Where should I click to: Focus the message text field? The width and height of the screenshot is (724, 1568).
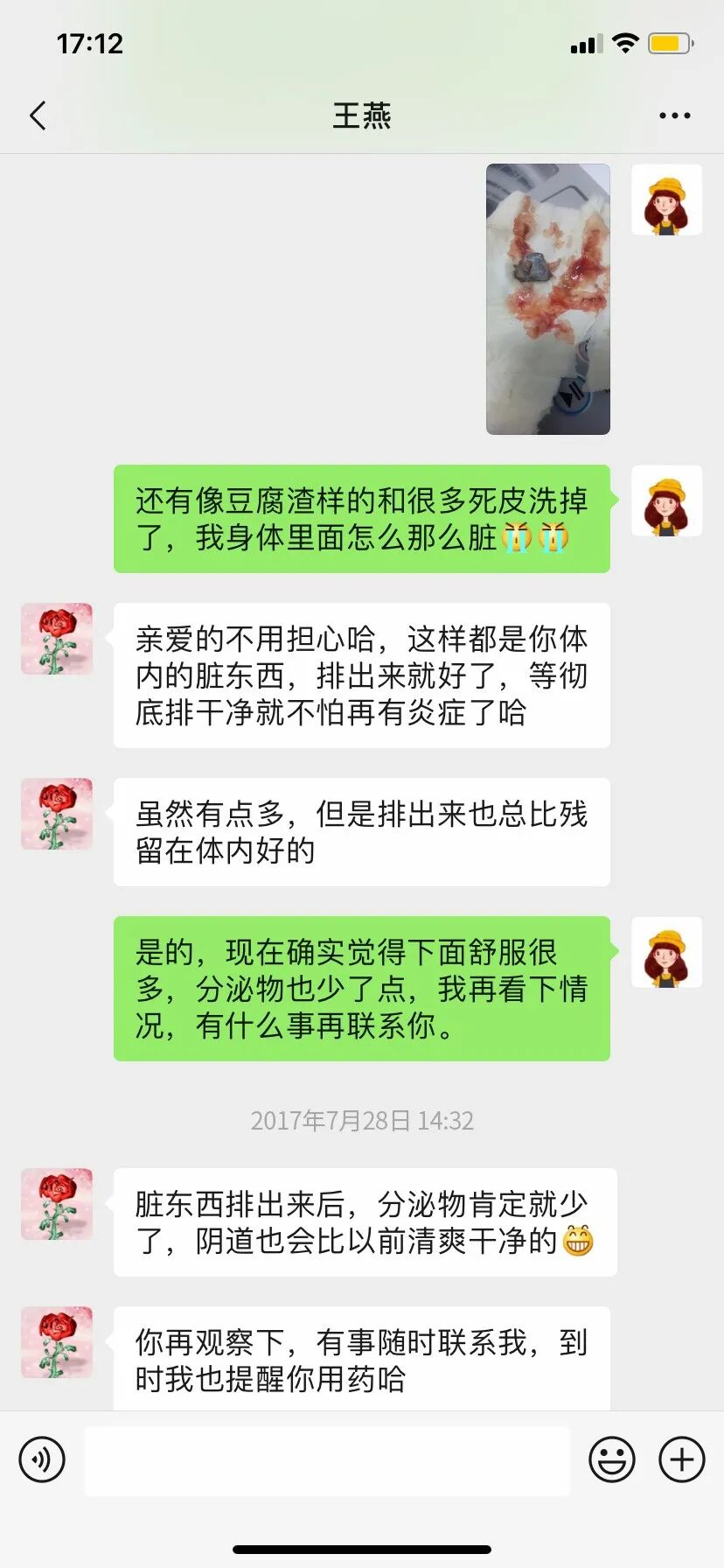pos(327,1459)
